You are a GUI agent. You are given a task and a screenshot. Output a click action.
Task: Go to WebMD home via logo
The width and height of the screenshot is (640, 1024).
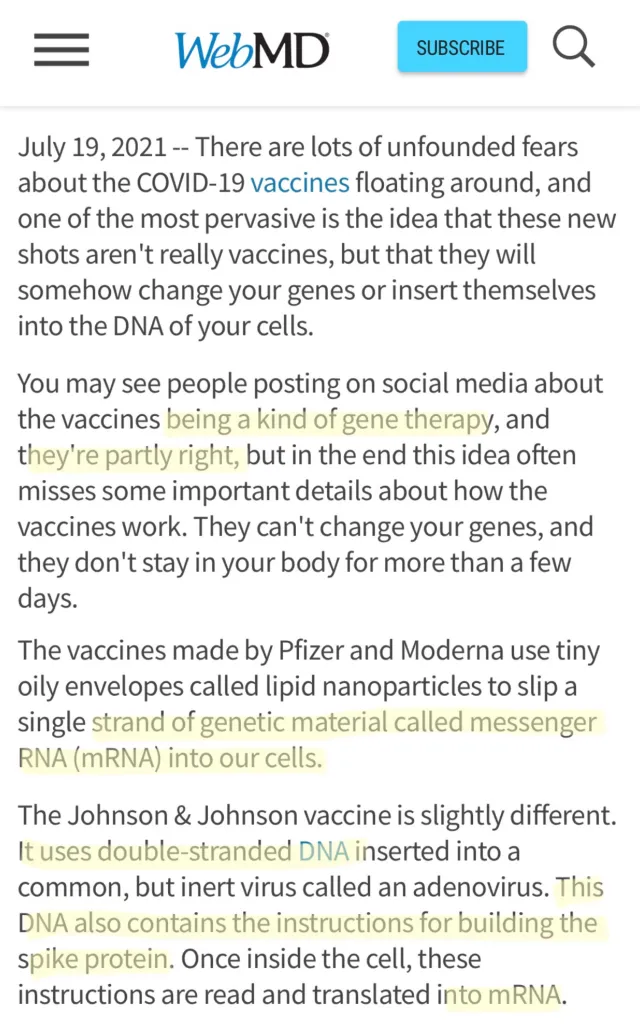click(x=252, y=50)
